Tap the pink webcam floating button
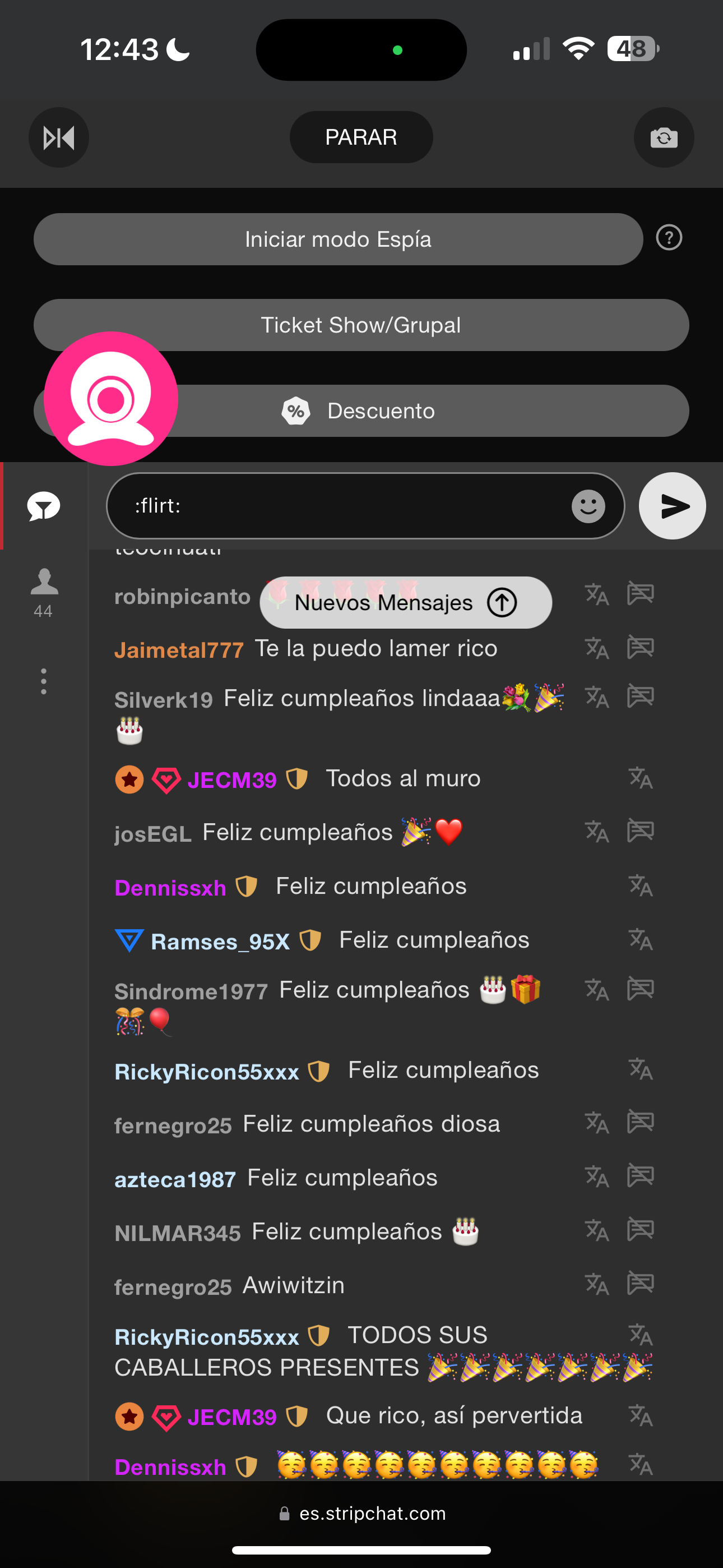Screen dimensions: 723x1568 click(111, 399)
